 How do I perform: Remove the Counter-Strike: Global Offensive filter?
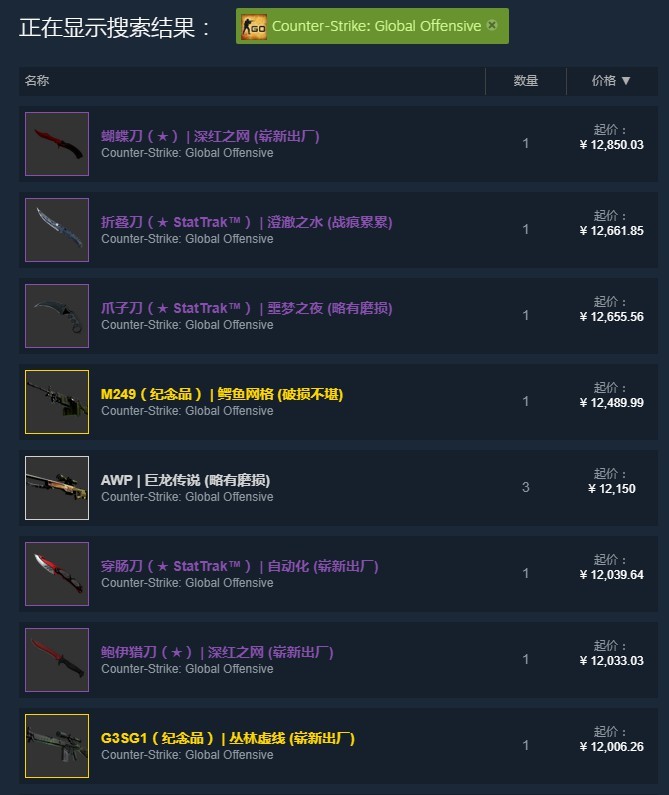pyautogui.click(x=491, y=25)
